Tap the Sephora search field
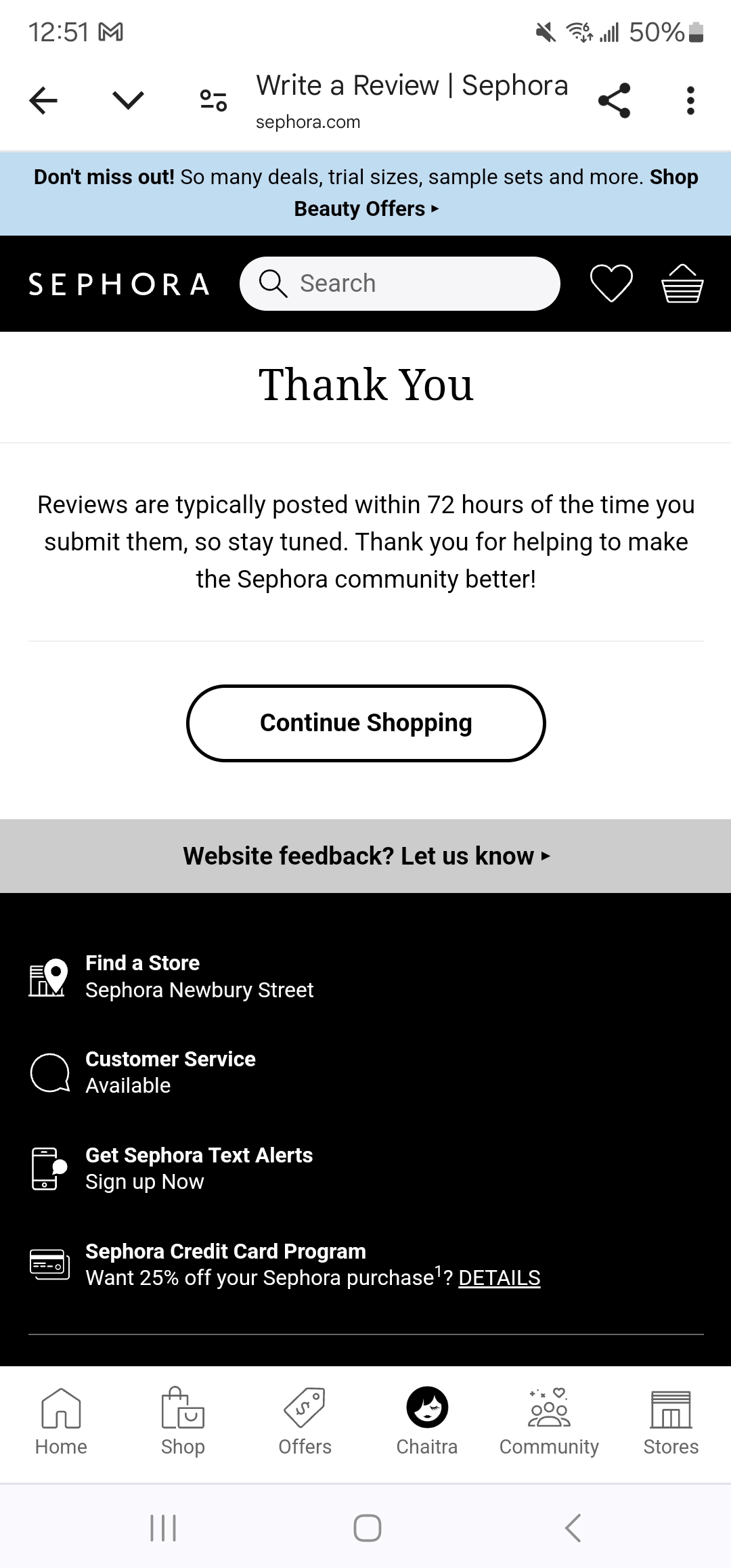This screenshot has width=731, height=1568. point(399,284)
